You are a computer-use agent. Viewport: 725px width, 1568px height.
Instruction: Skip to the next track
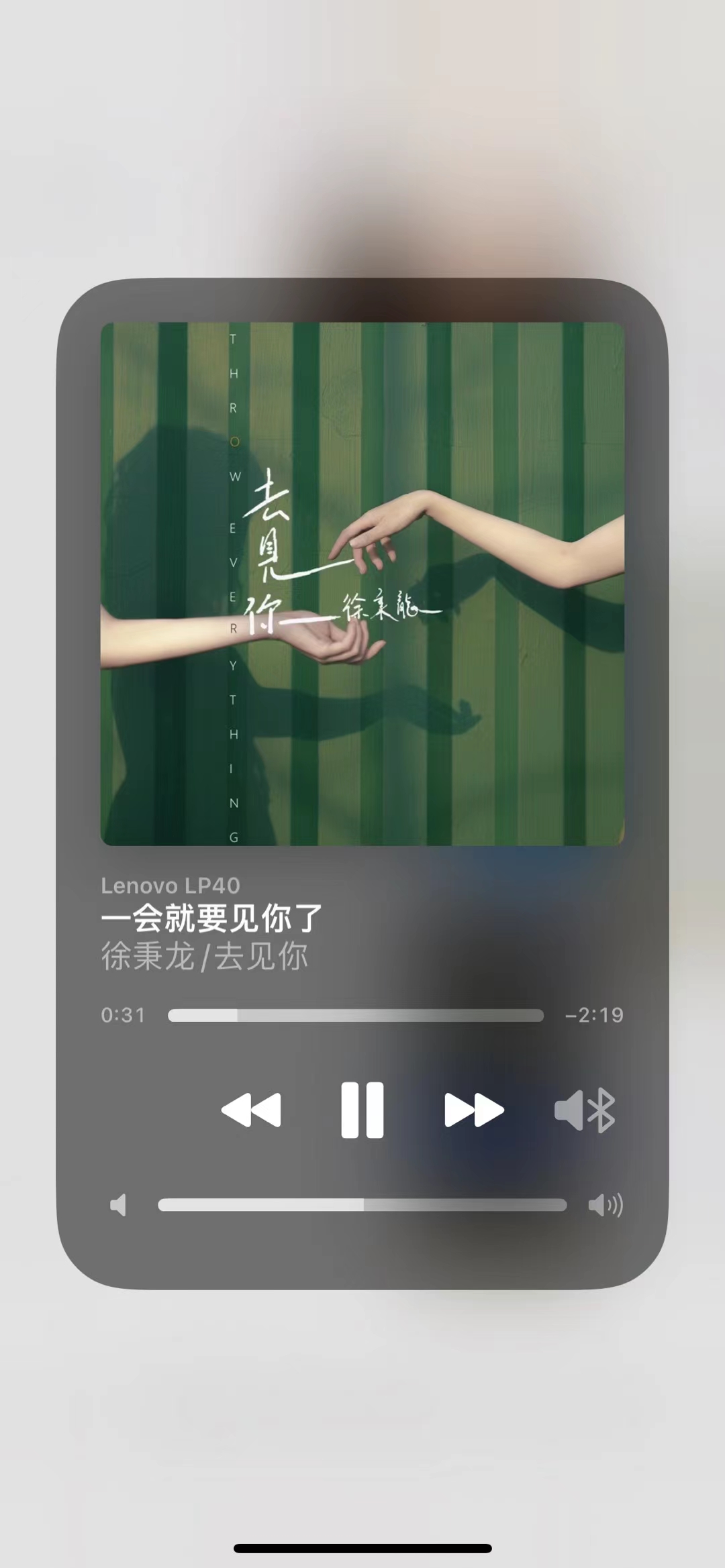473,1110
